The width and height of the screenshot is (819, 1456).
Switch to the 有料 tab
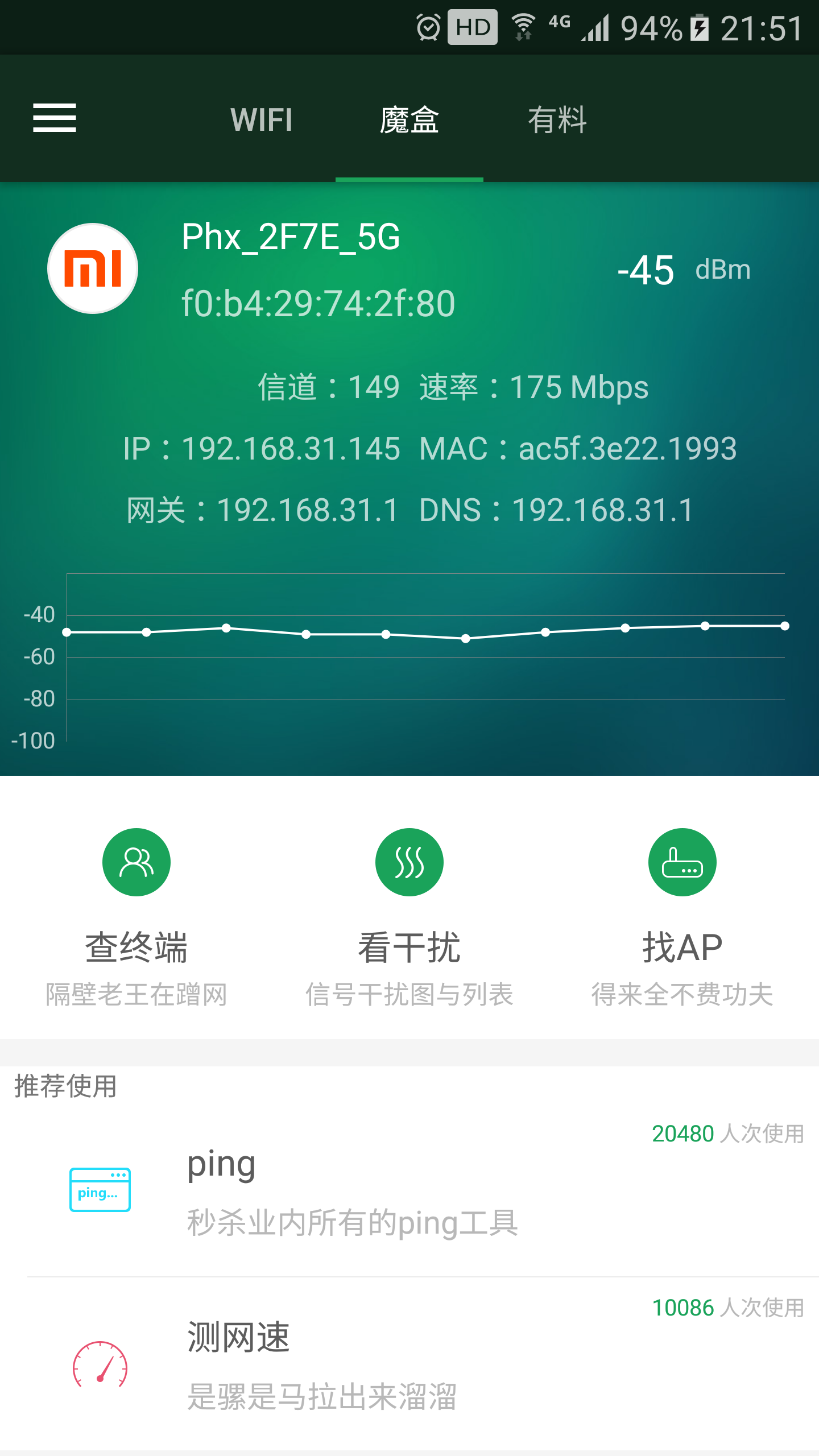click(559, 119)
